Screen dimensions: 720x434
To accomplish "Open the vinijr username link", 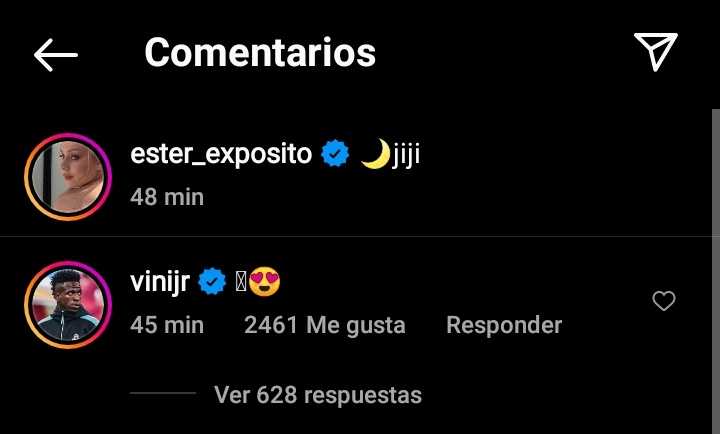I will pyautogui.click(x=159, y=283).
